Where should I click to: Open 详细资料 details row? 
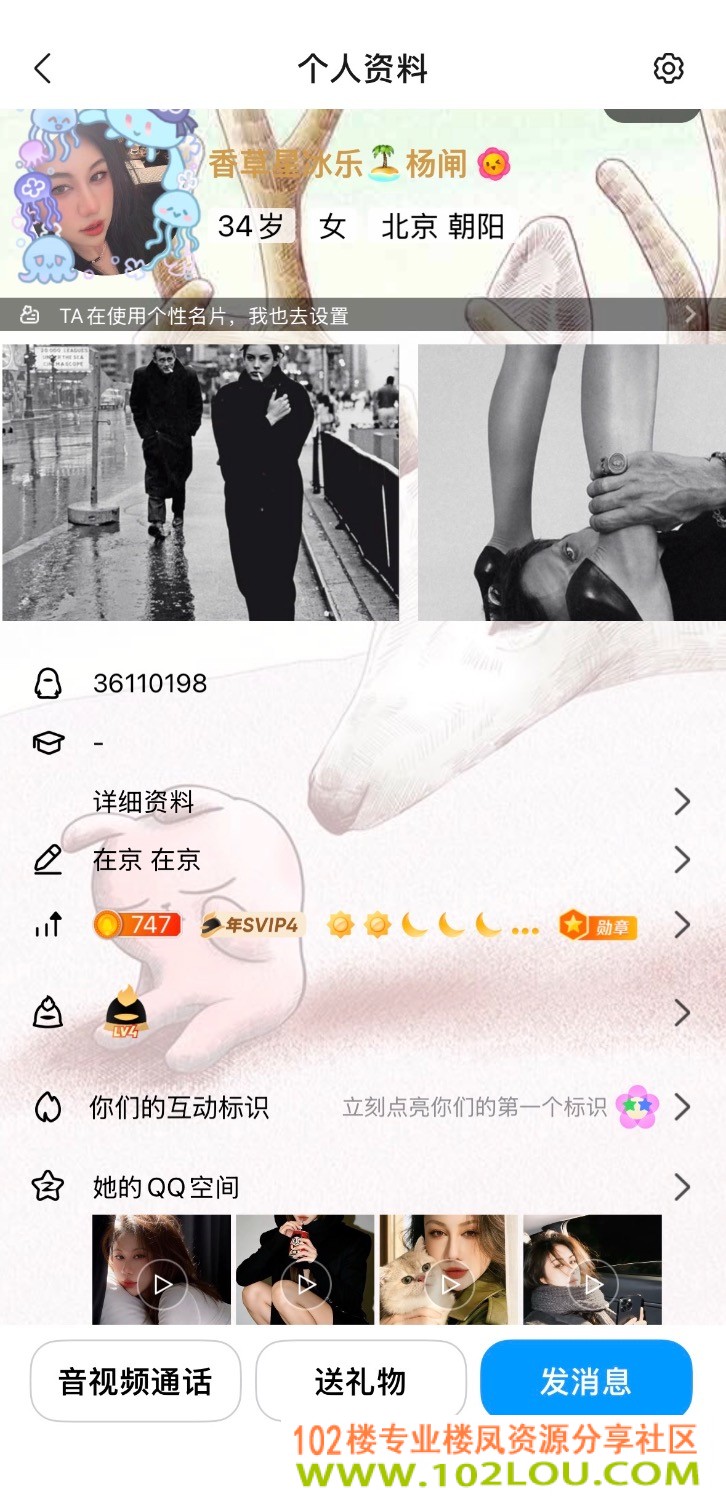(x=363, y=802)
